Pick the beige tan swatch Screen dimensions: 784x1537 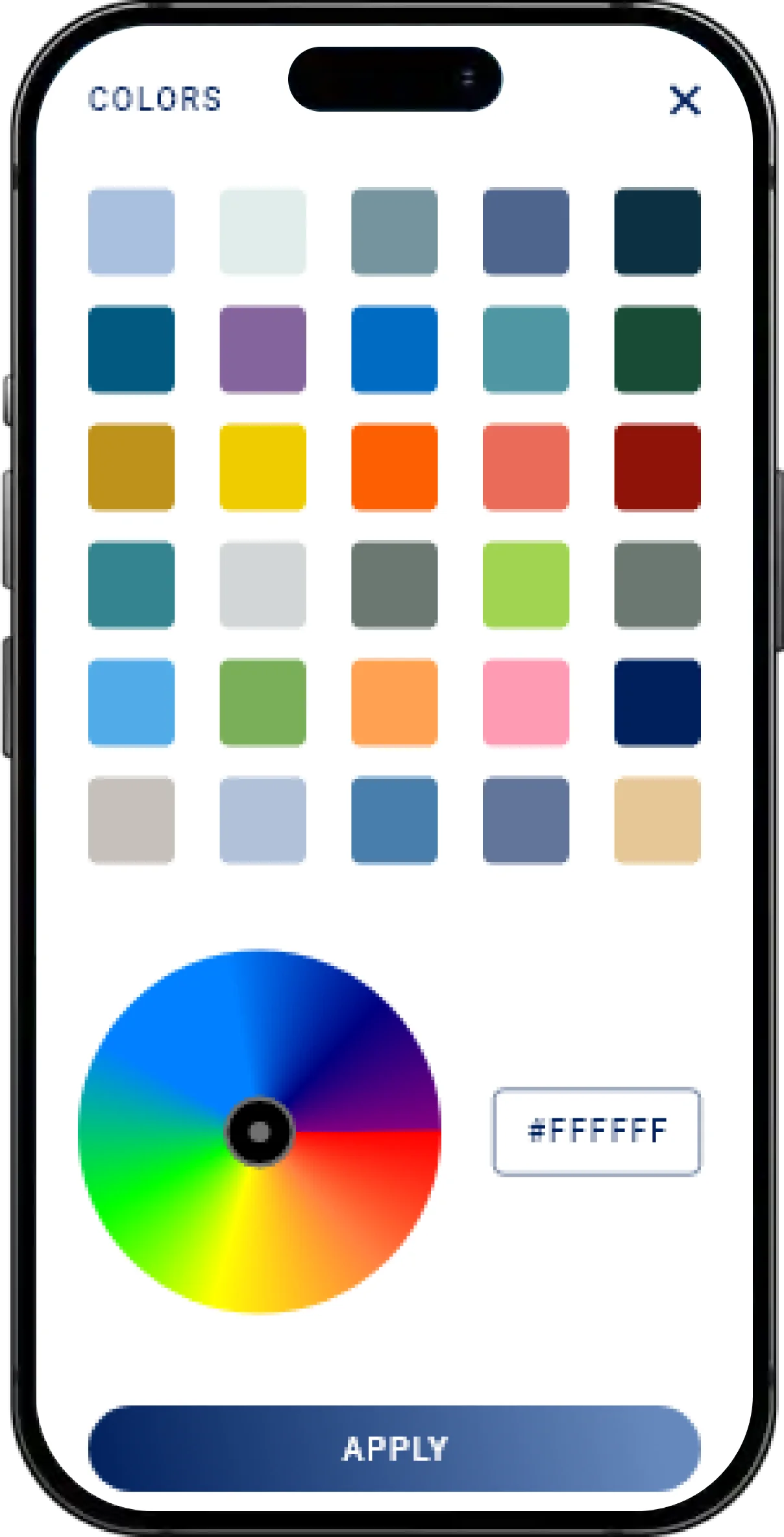(657, 820)
